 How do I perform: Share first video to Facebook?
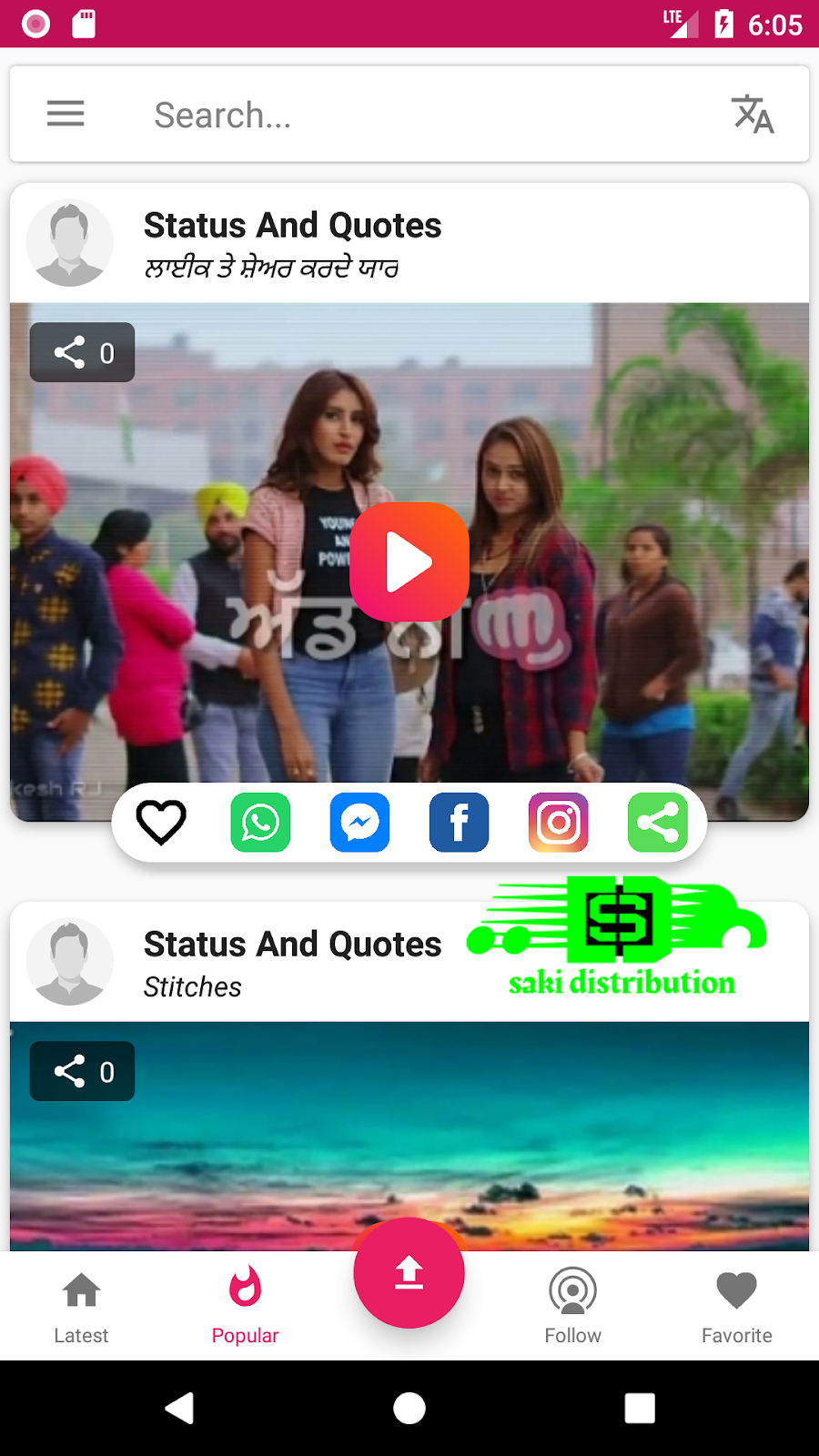click(x=459, y=823)
